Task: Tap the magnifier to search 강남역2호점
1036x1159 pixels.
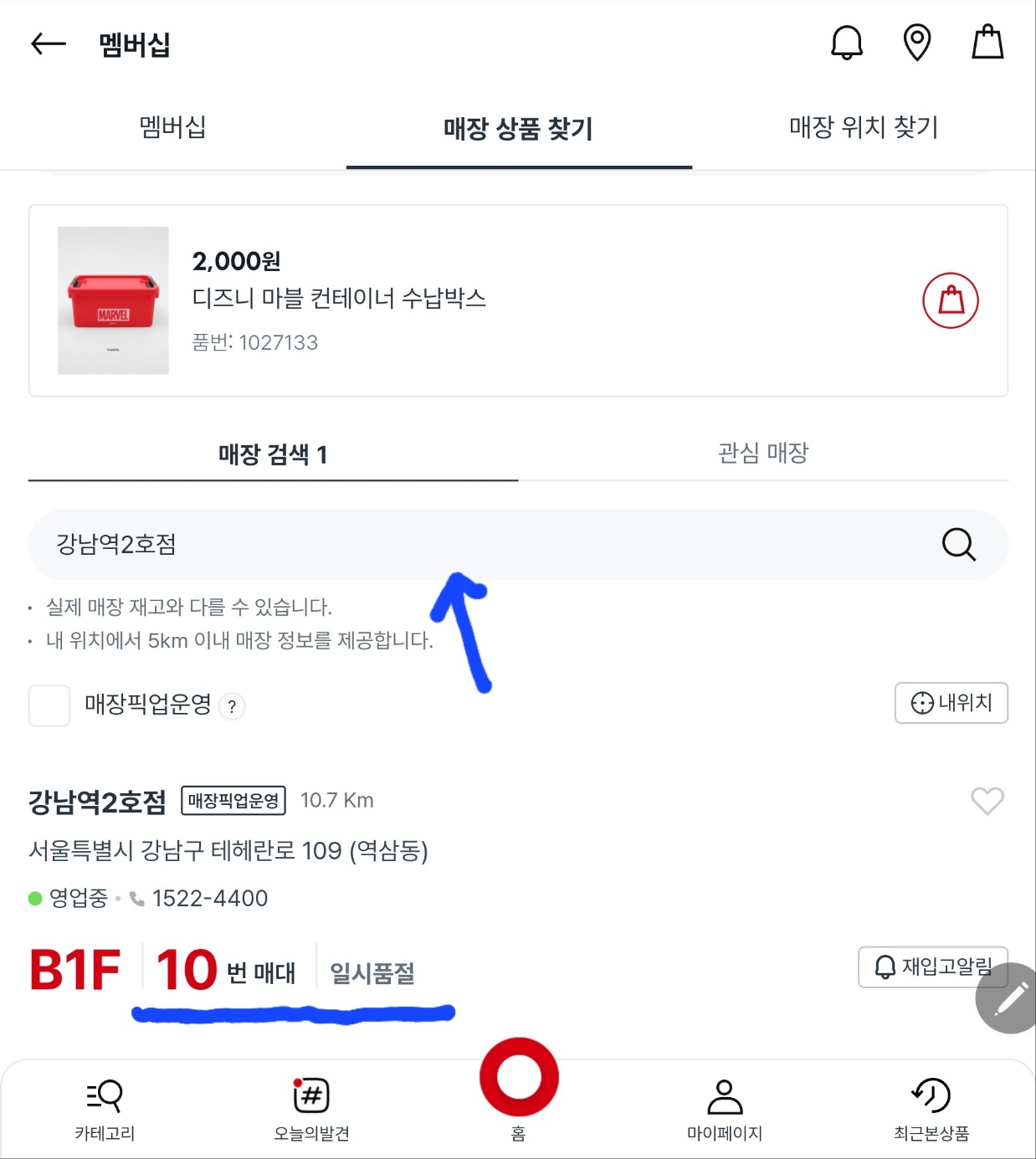Action: (x=959, y=545)
